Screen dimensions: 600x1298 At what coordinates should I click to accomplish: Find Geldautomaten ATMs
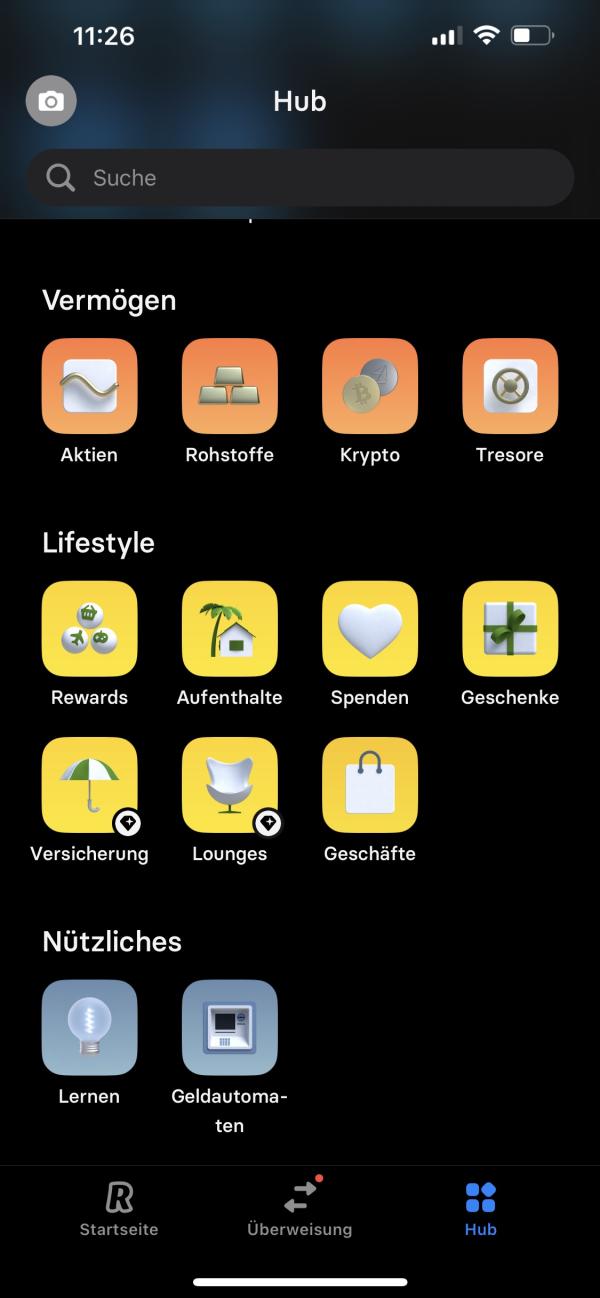pos(230,1027)
